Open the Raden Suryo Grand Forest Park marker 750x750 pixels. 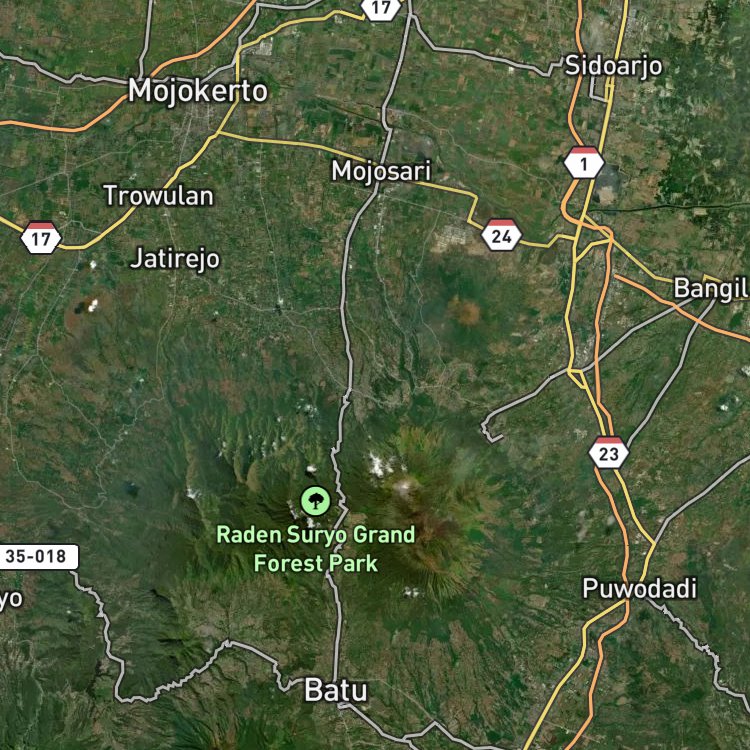315,501
